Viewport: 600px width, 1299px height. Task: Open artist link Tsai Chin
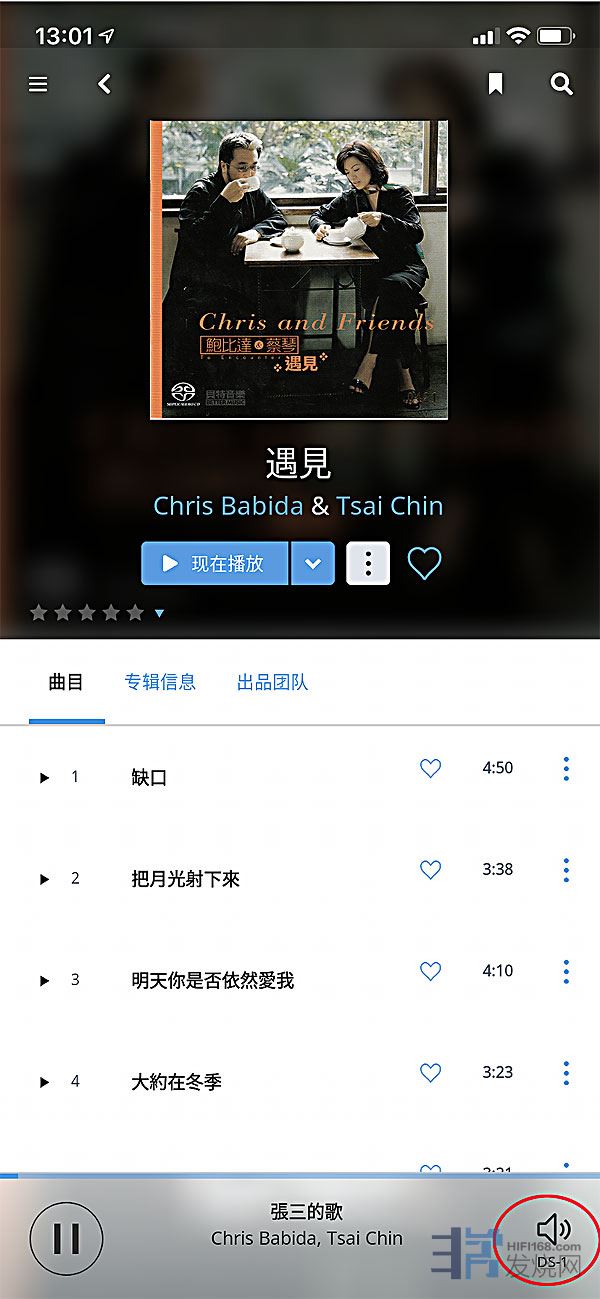(x=389, y=506)
